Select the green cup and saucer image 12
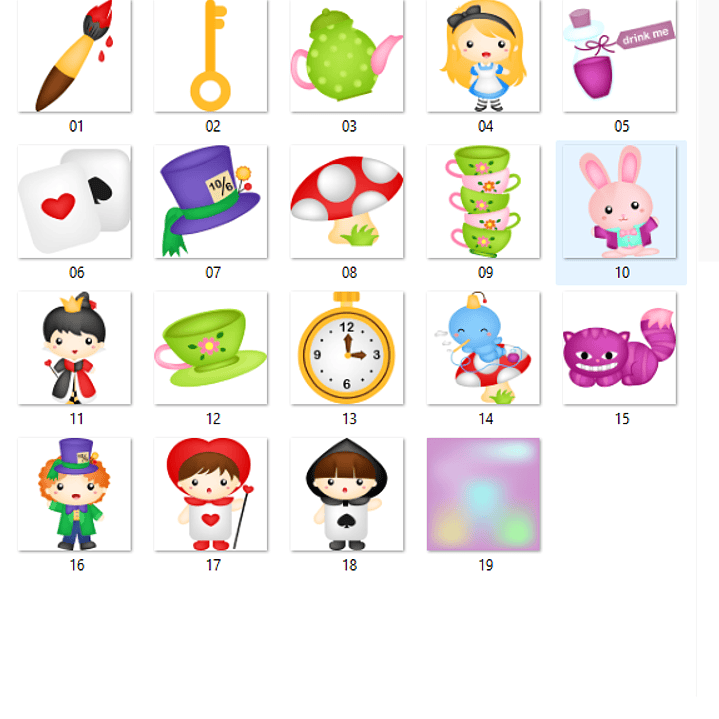The width and height of the screenshot is (719, 719). pos(211,348)
